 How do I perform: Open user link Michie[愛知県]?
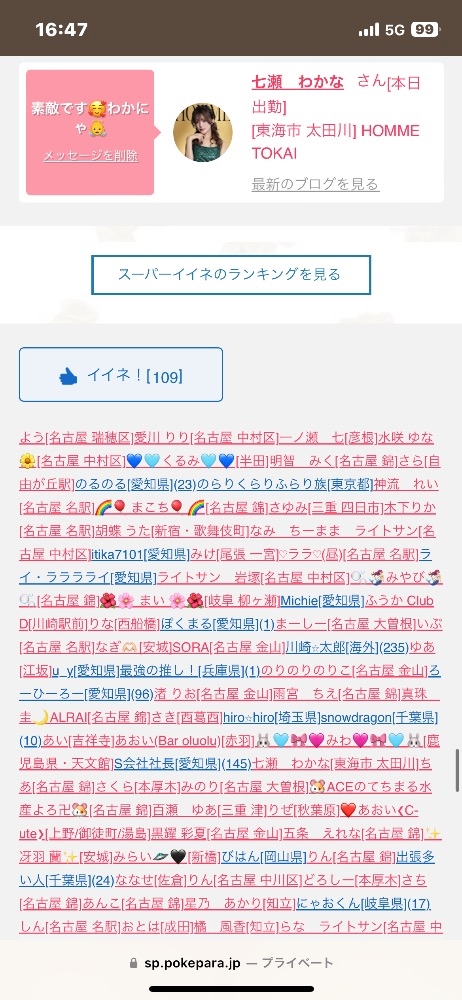(x=322, y=601)
